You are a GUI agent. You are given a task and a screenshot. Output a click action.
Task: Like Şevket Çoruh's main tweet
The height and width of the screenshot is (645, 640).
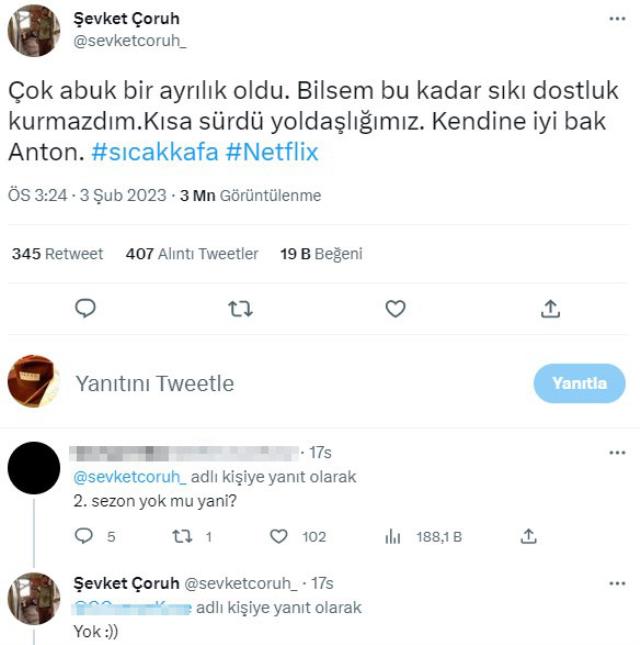coord(395,309)
